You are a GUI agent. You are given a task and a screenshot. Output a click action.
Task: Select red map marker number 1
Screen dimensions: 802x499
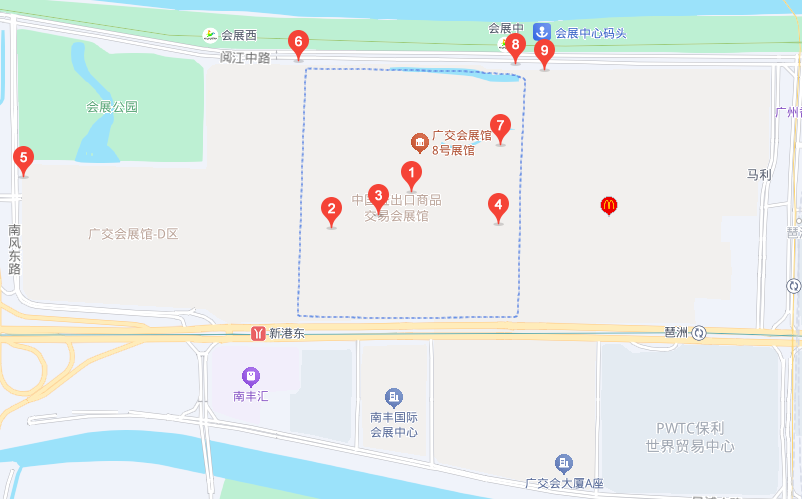coord(410,174)
